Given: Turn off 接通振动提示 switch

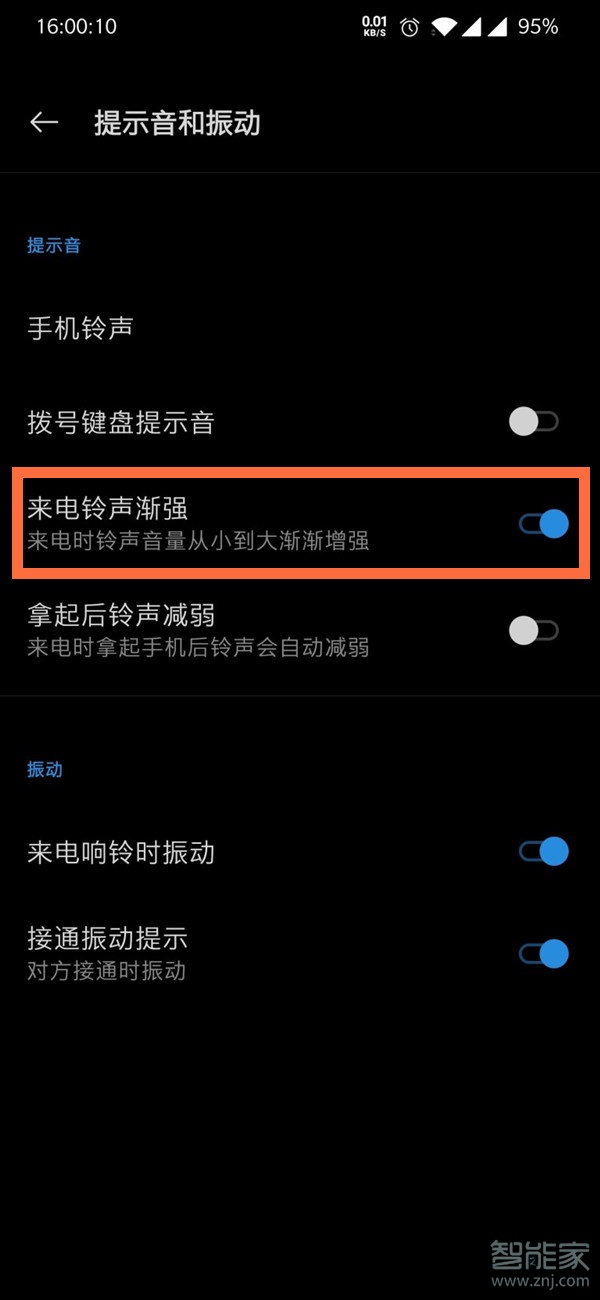Looking at the screenshot, I should point(543,953).
